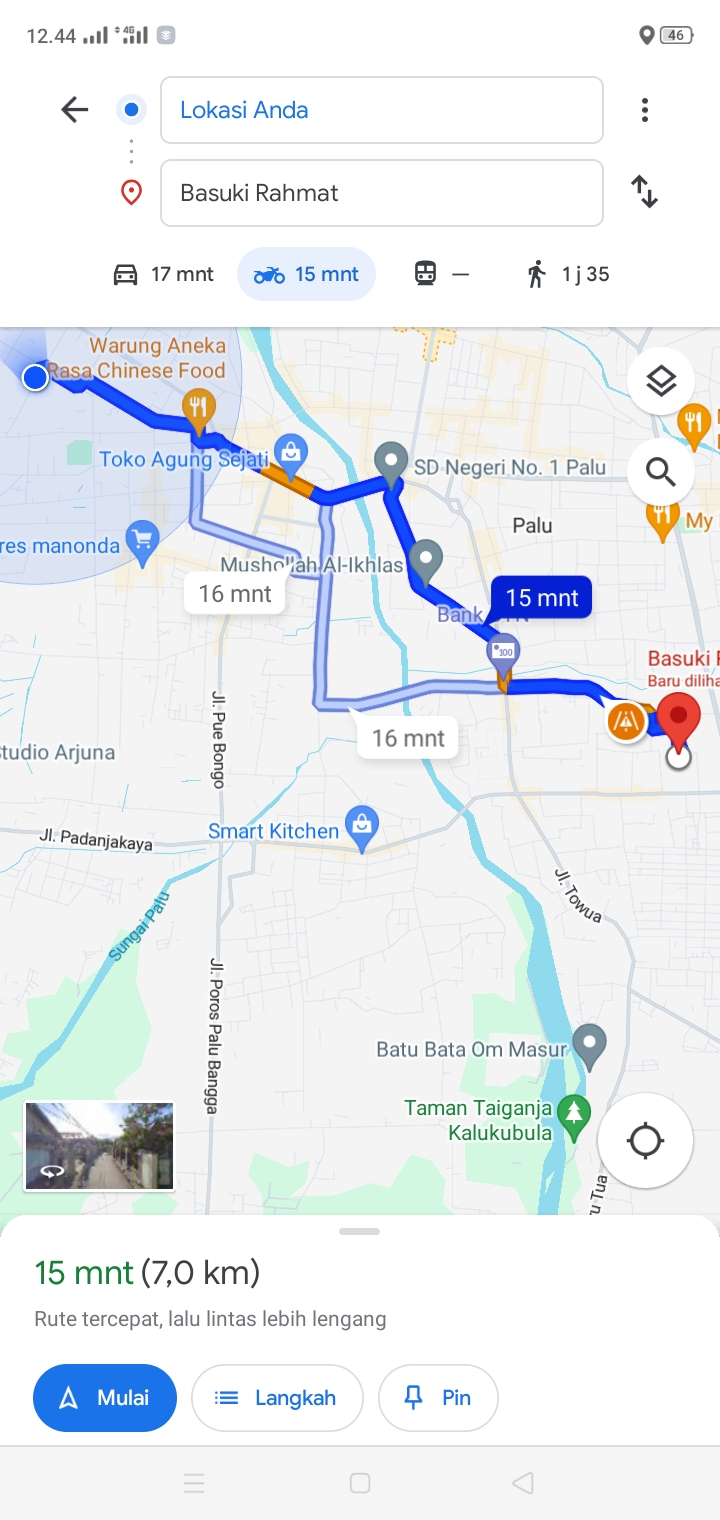The height and width of the screenshot is (1520, 720).
Task: Select motorcycle mode 15 mnt
Action: 306,274
